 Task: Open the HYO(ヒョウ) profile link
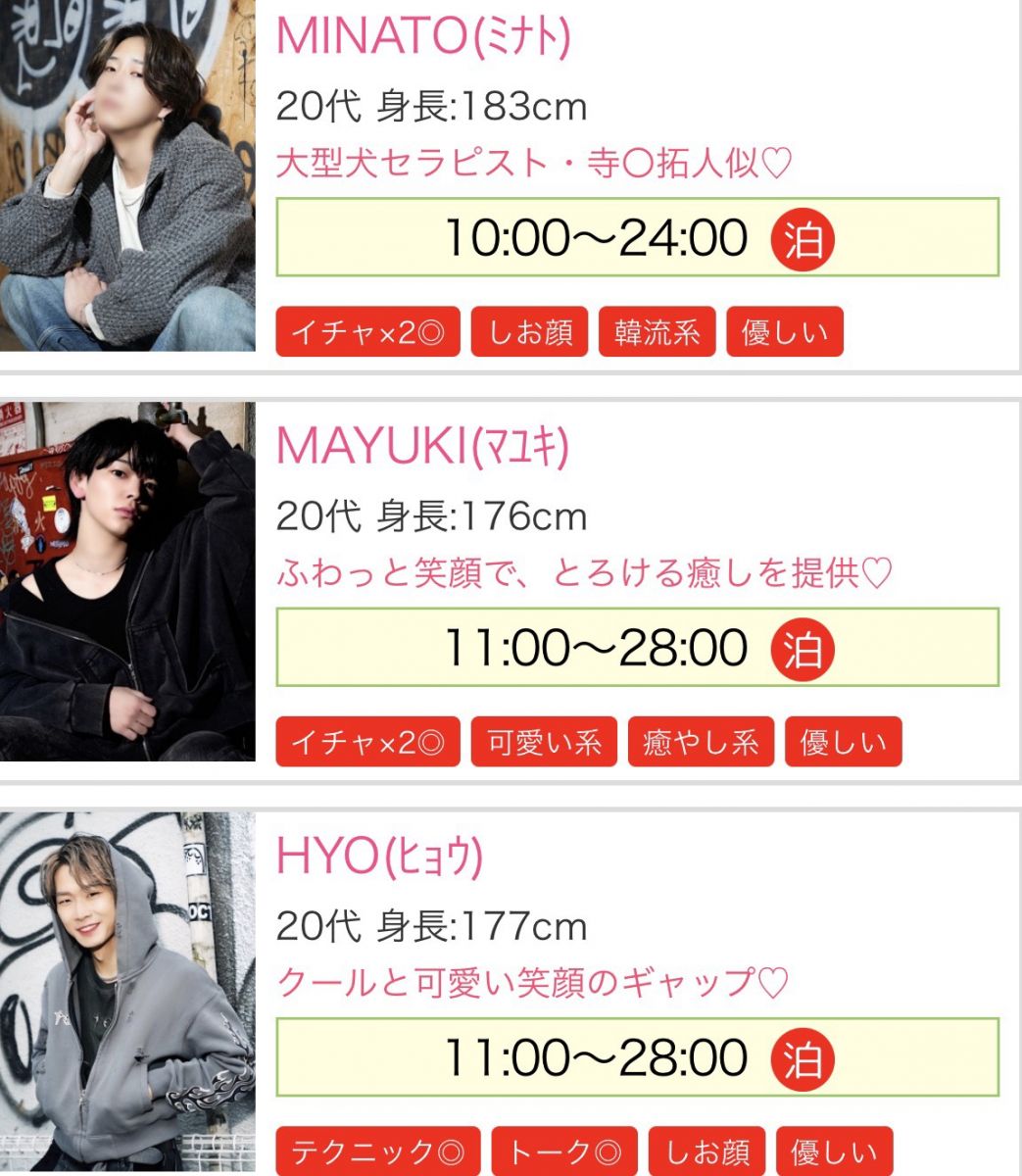click(380, 857)
